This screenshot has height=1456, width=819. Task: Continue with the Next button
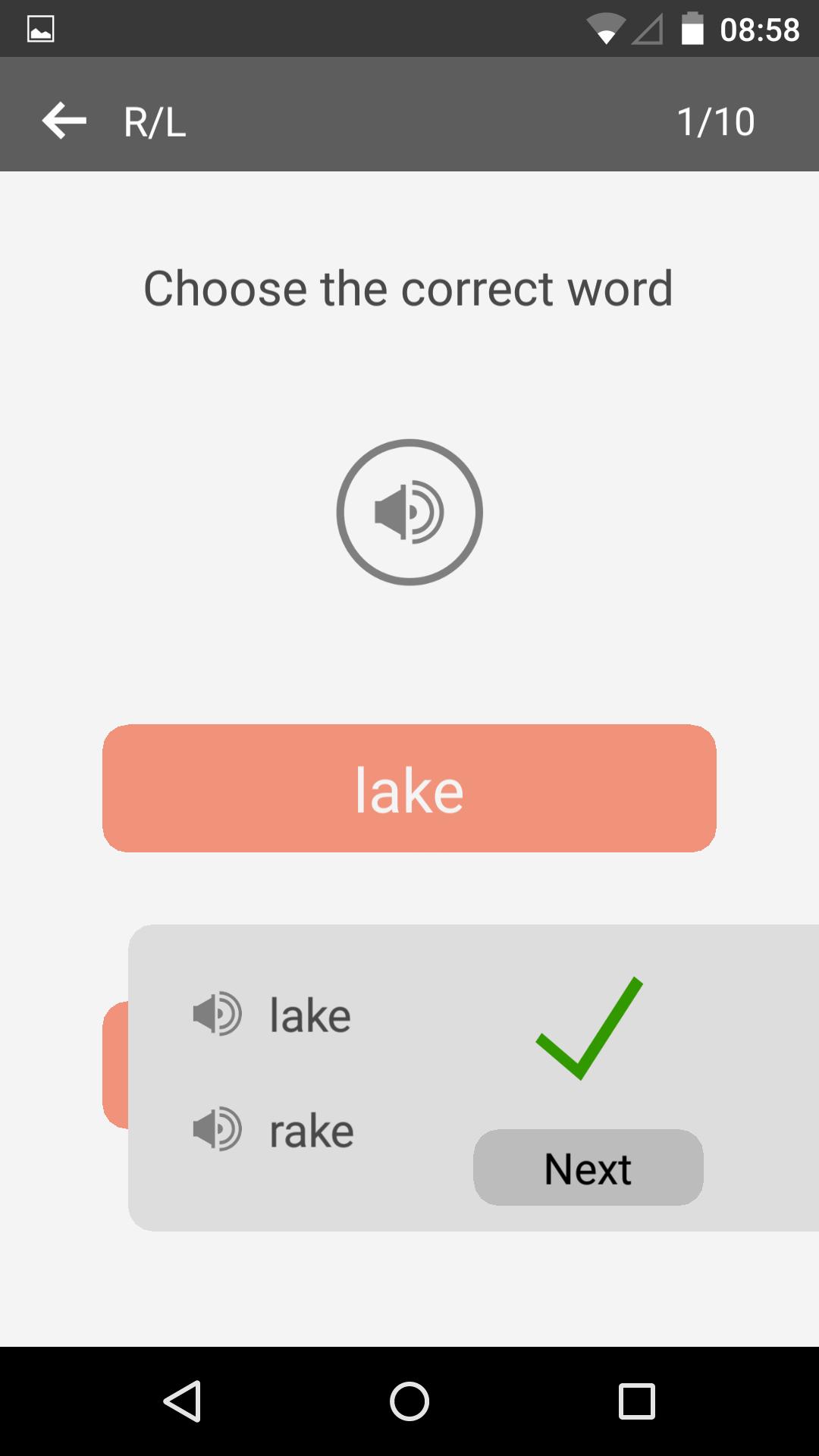click(588, 1168)
